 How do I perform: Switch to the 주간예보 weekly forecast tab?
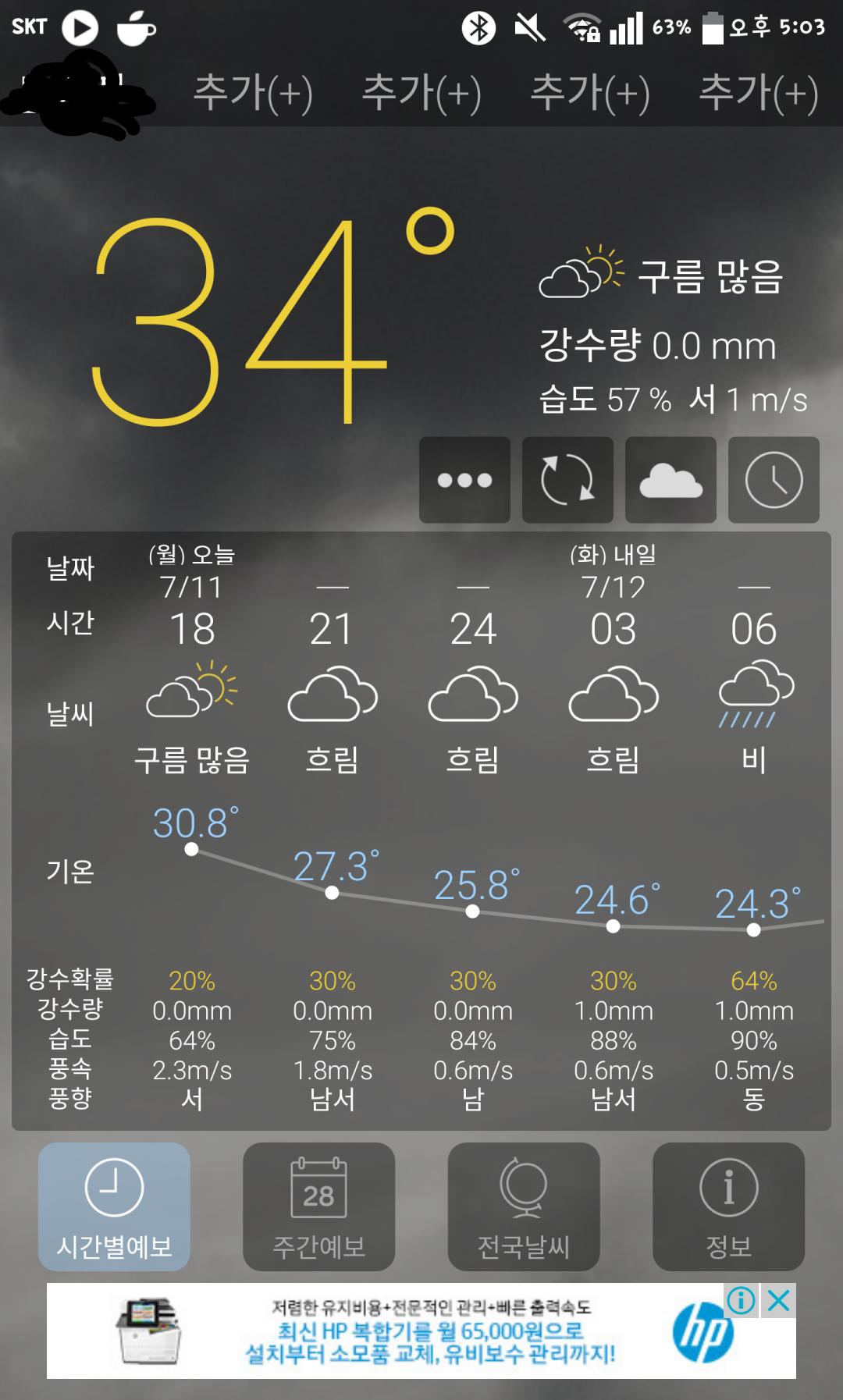(318, 1206)
